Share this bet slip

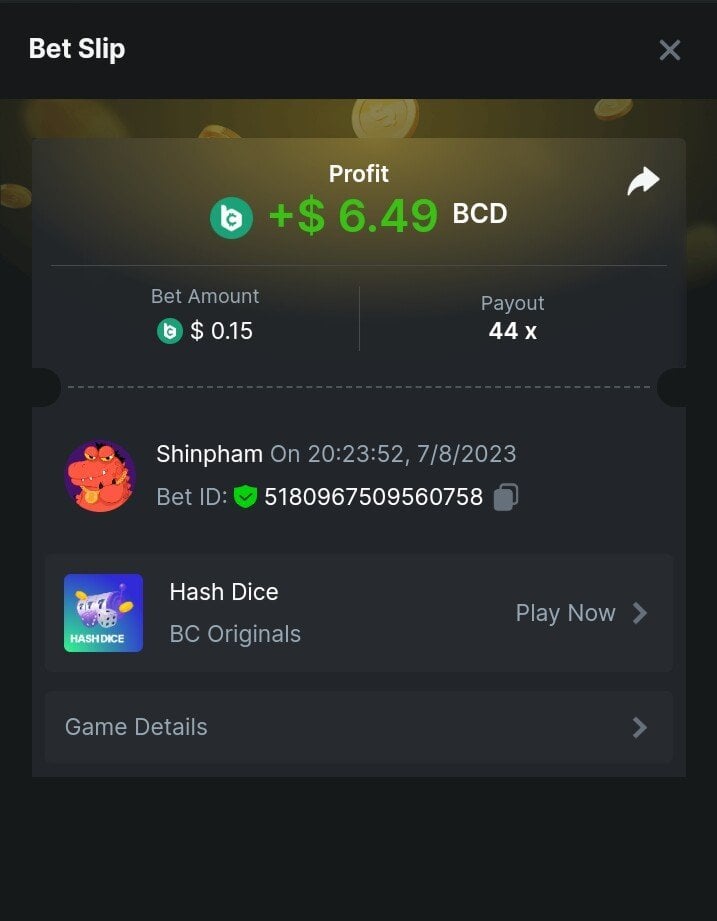[x=643, y=181]
